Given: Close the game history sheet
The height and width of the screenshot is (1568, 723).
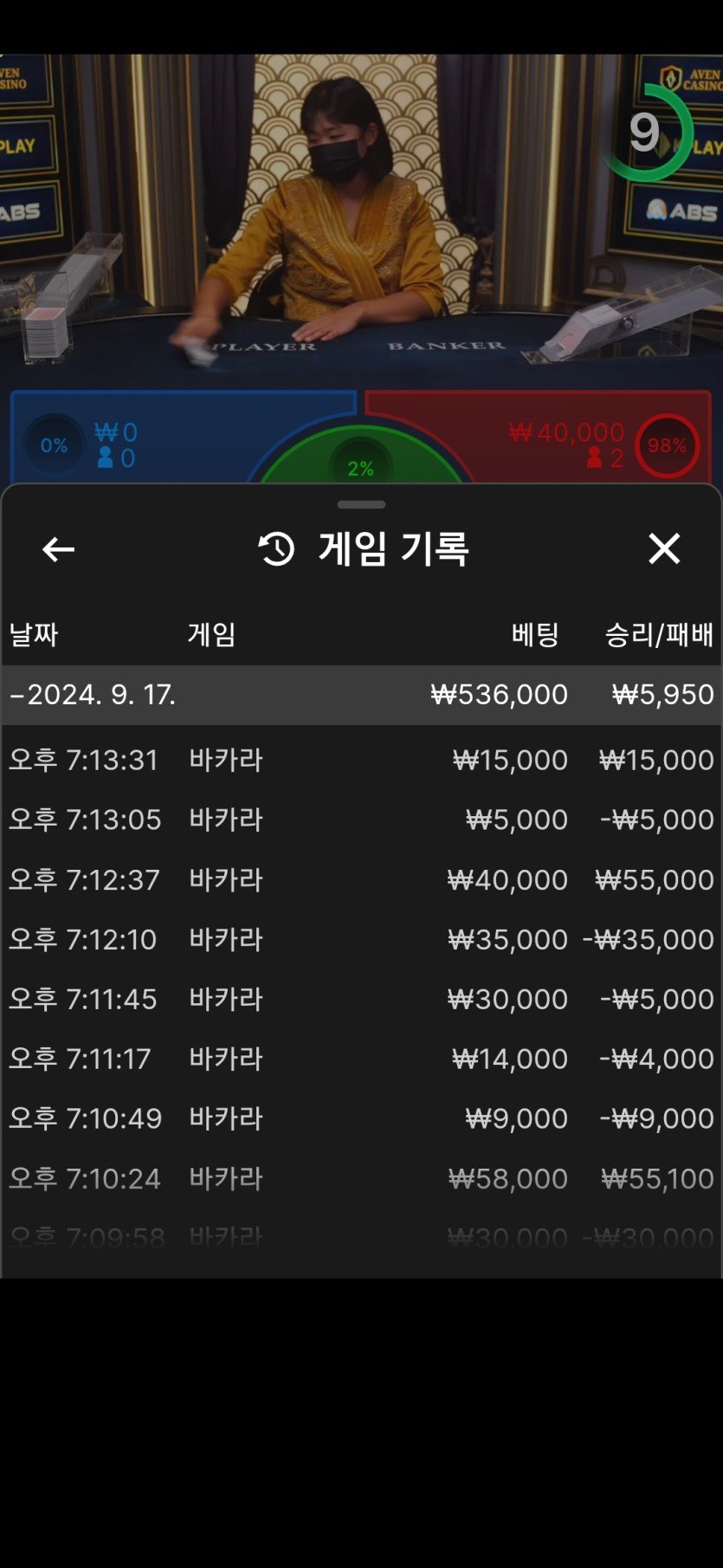Looking at the screenshot, I should click(664, 549).
